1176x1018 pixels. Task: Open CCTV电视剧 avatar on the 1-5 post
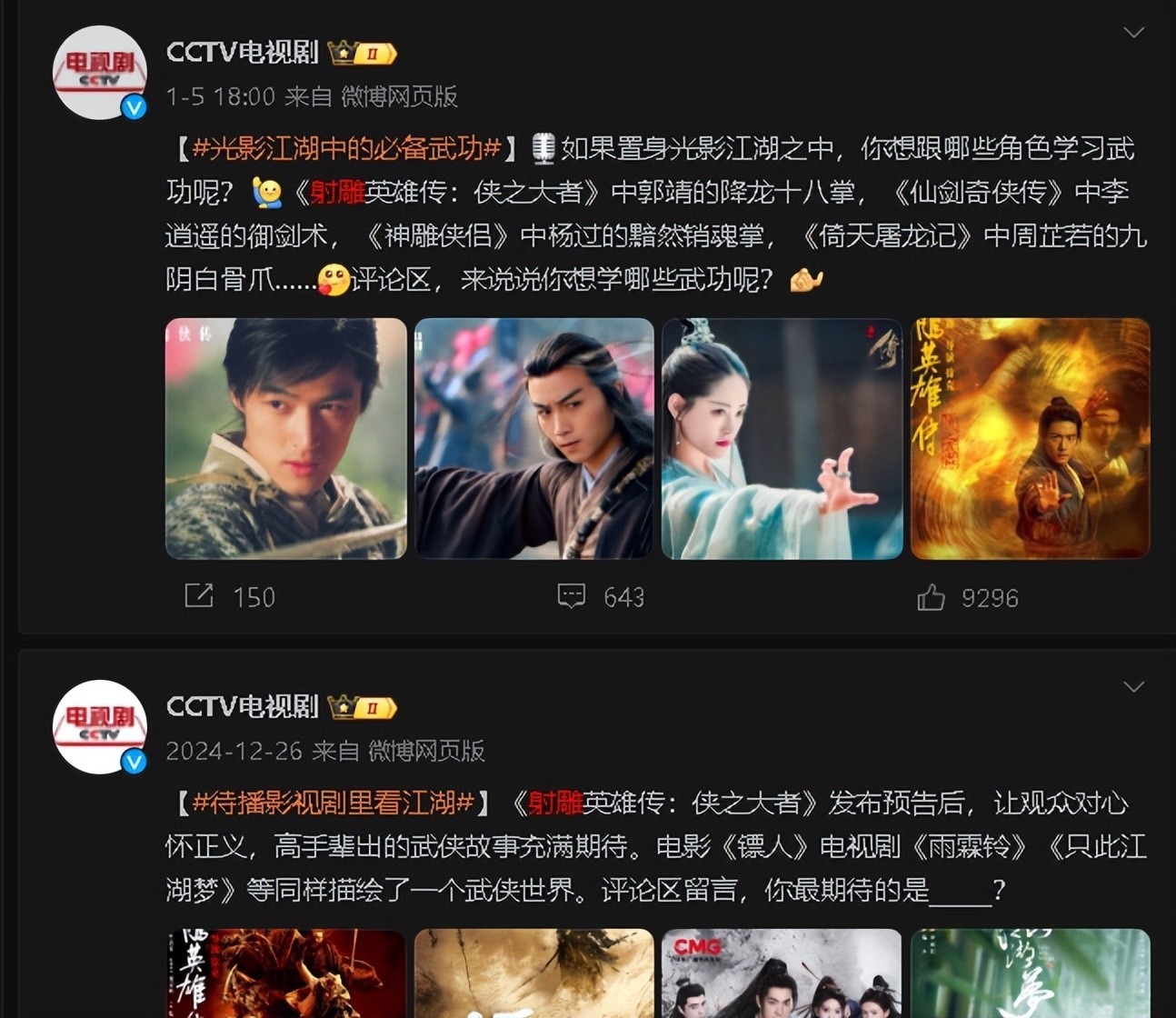(99, 72)
